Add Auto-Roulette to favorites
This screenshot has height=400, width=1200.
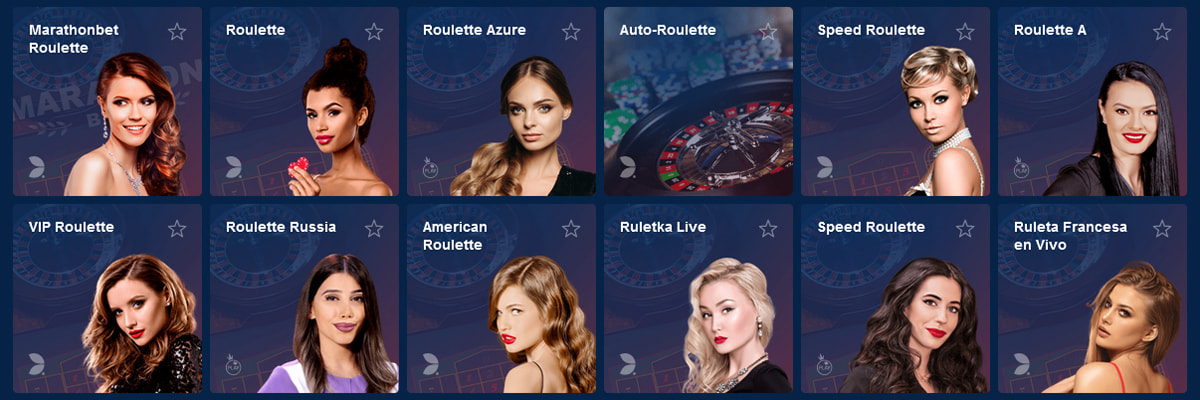click(768, 32)
